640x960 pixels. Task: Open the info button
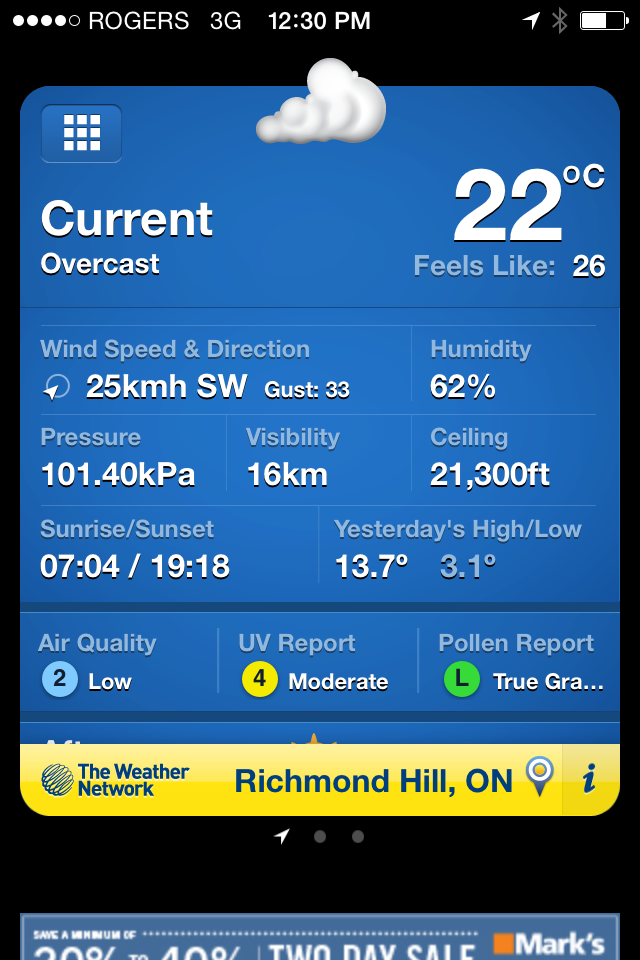[x=589, y=778]
